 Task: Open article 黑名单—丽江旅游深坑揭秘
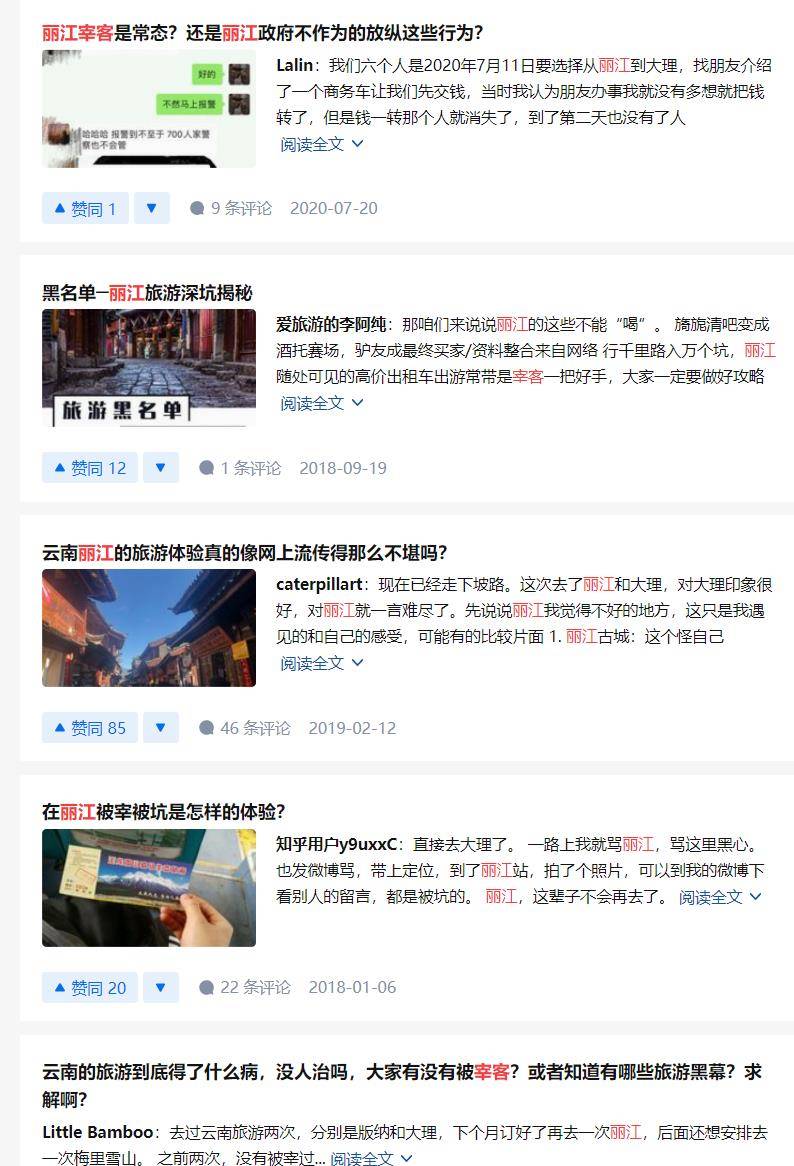coord(147,293)
